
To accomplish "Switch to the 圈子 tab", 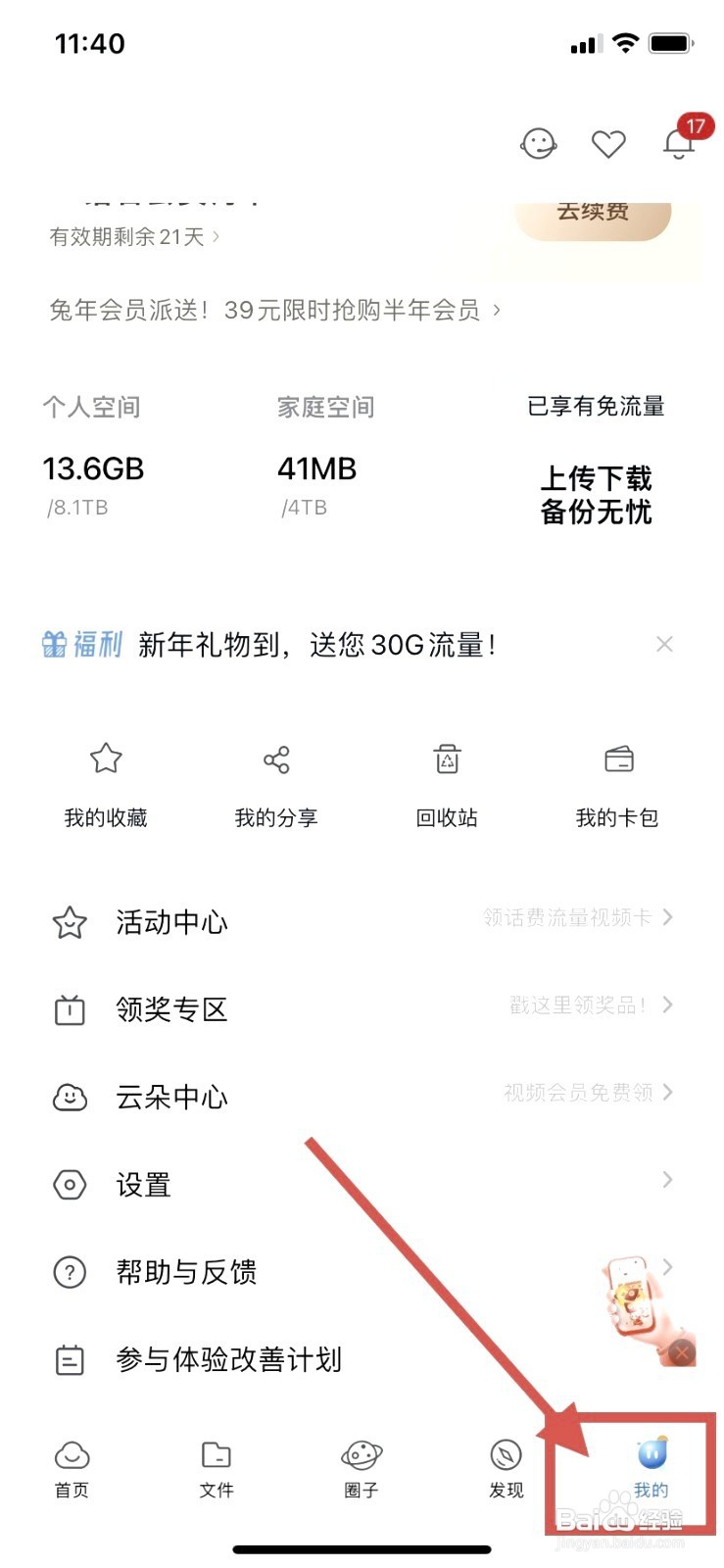I will pyautogui.click(x=362, y=1469).
